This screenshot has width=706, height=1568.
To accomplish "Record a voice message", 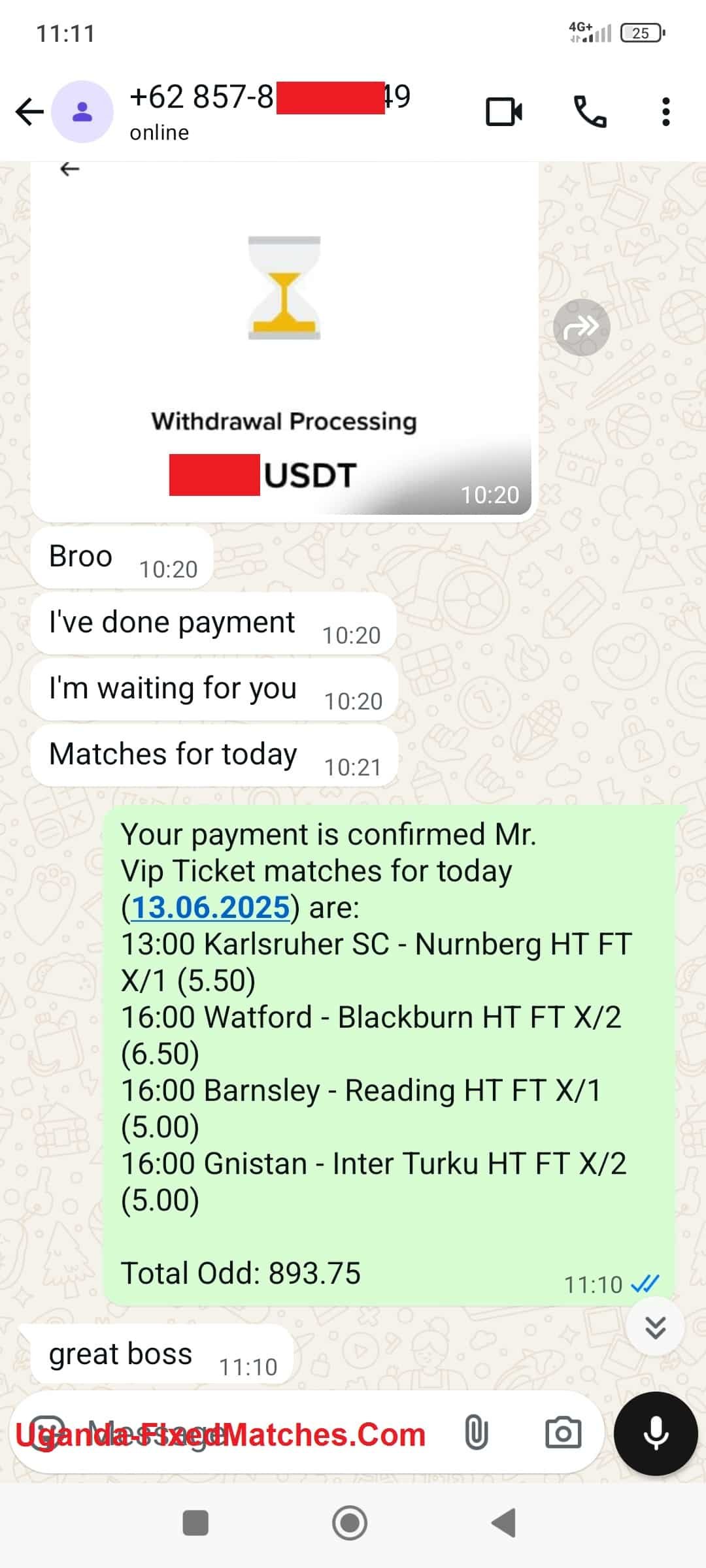I will coord(656,1433).
